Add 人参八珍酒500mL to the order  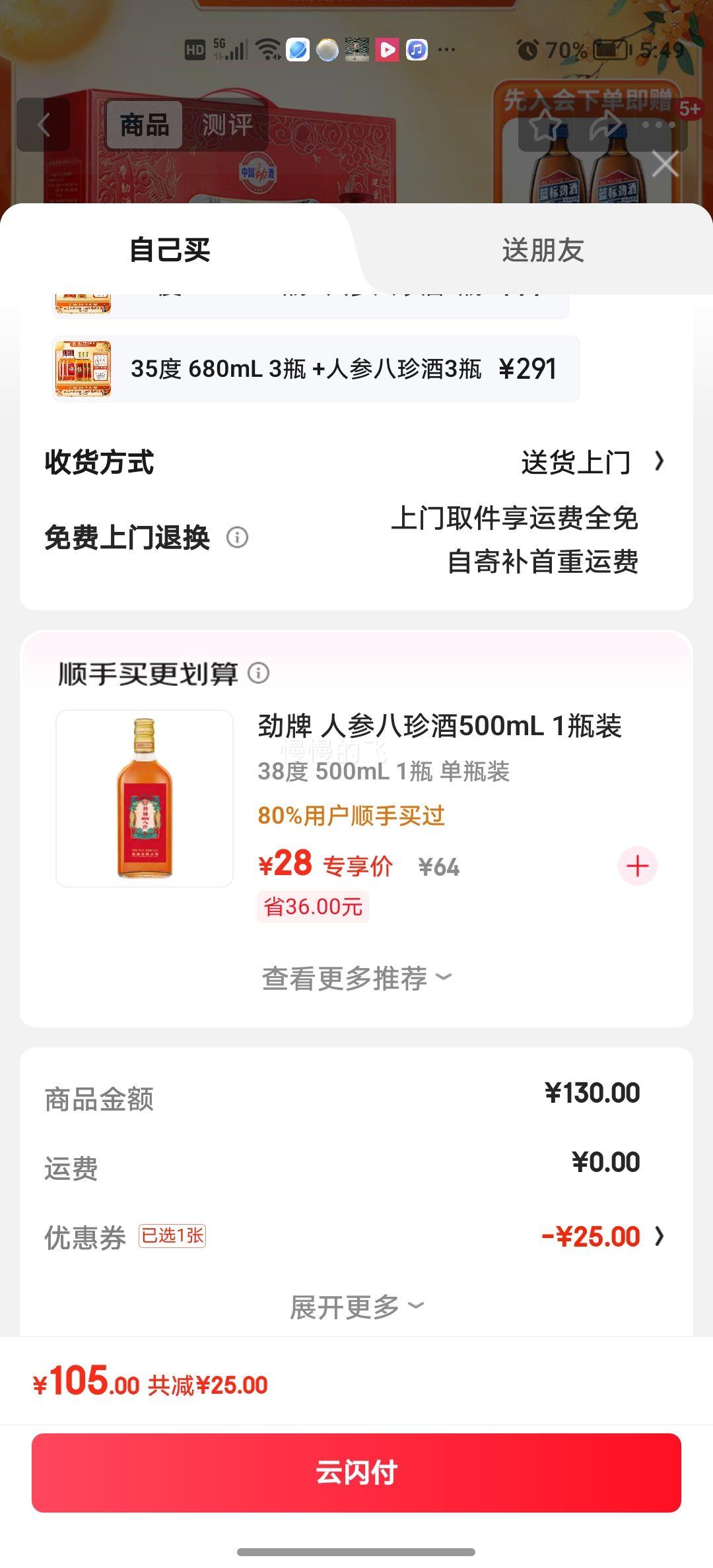(637, 866)
